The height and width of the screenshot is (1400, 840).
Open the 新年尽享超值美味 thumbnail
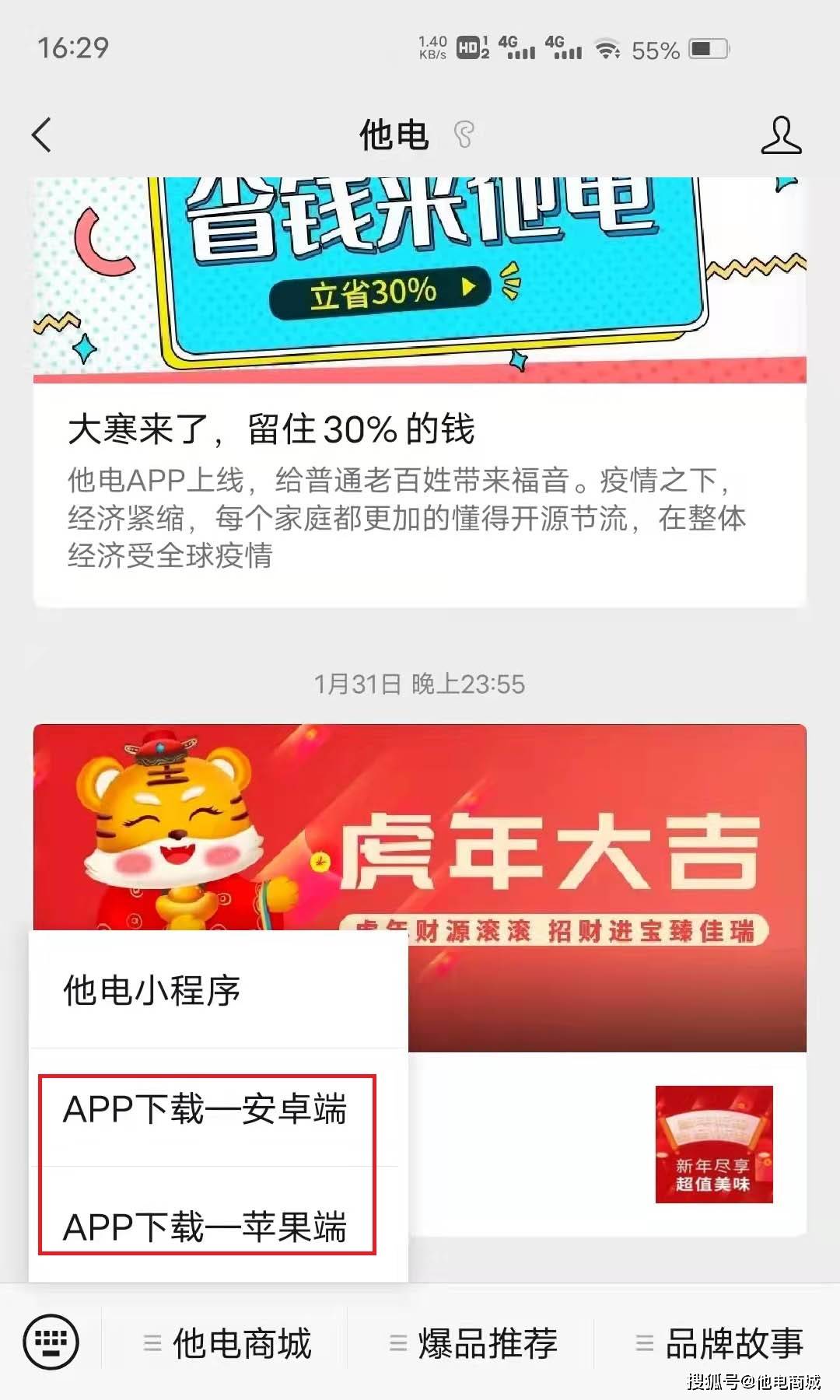click(713, 1144)
